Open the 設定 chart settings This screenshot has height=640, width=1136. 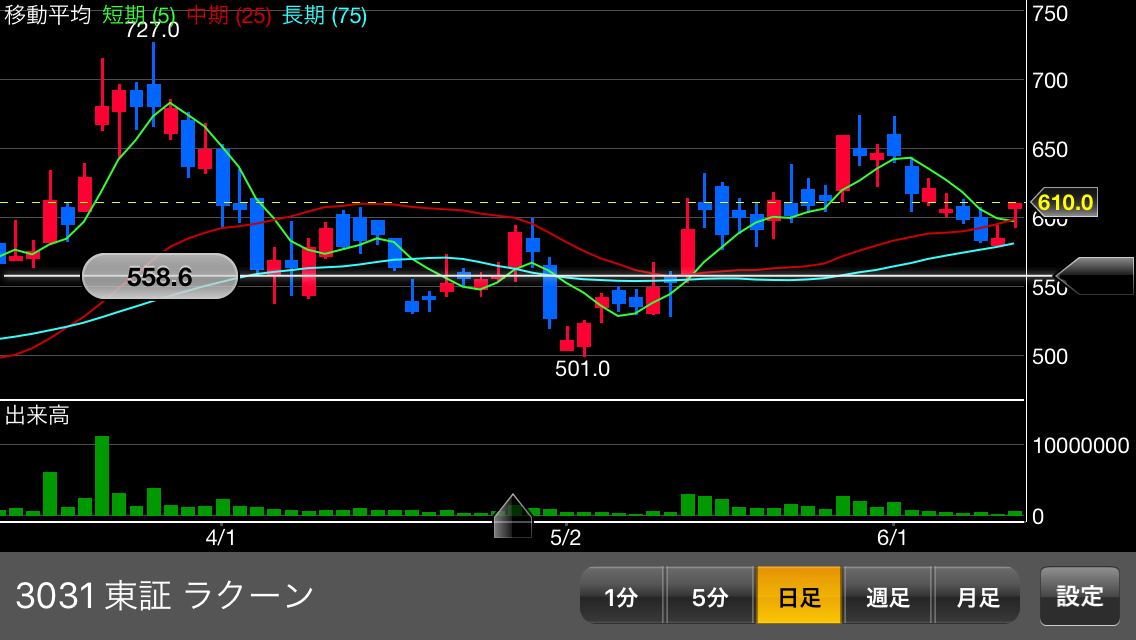pyautogui.click(x=1080, y=596)
